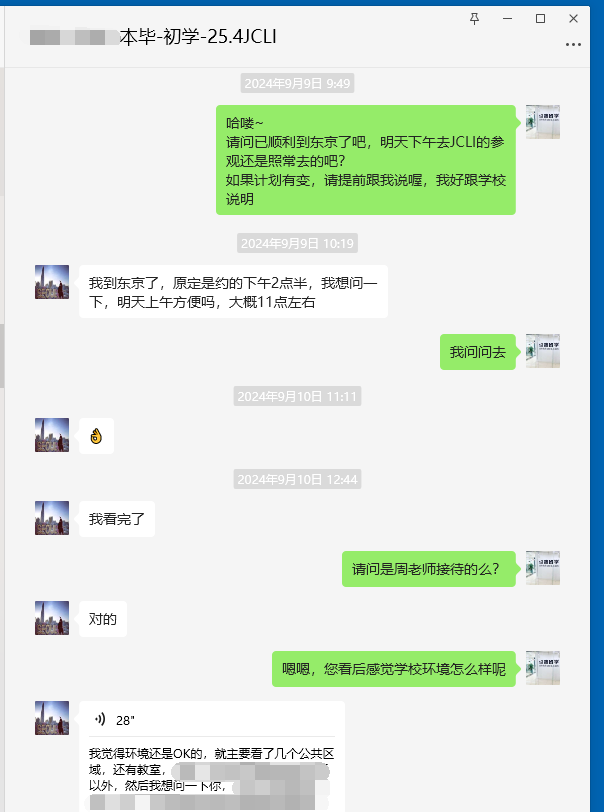Viewport: 604px width, 812px height.
Task: Open the chat's three-dot more menu
Action: (x=573, y=44)
